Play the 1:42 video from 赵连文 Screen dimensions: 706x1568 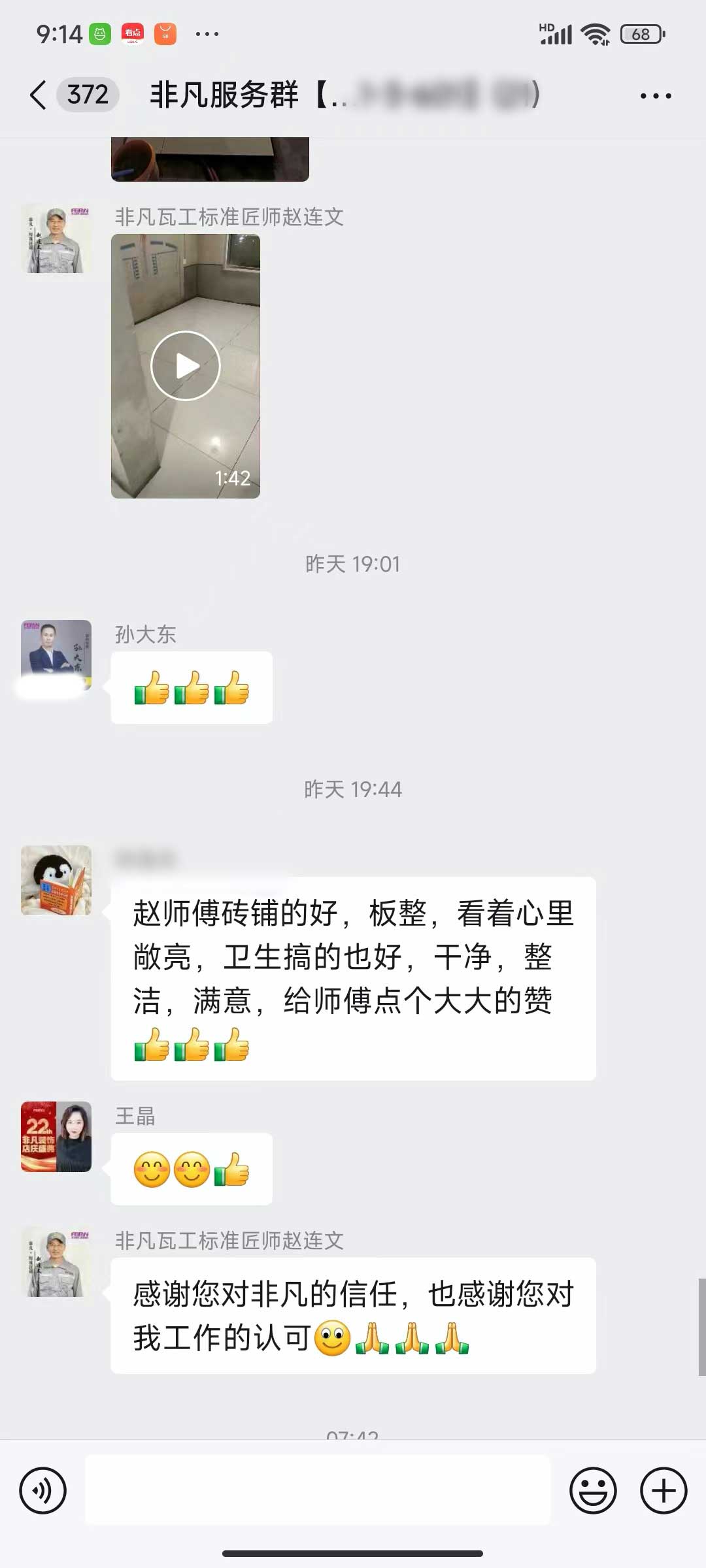(186, 366)
